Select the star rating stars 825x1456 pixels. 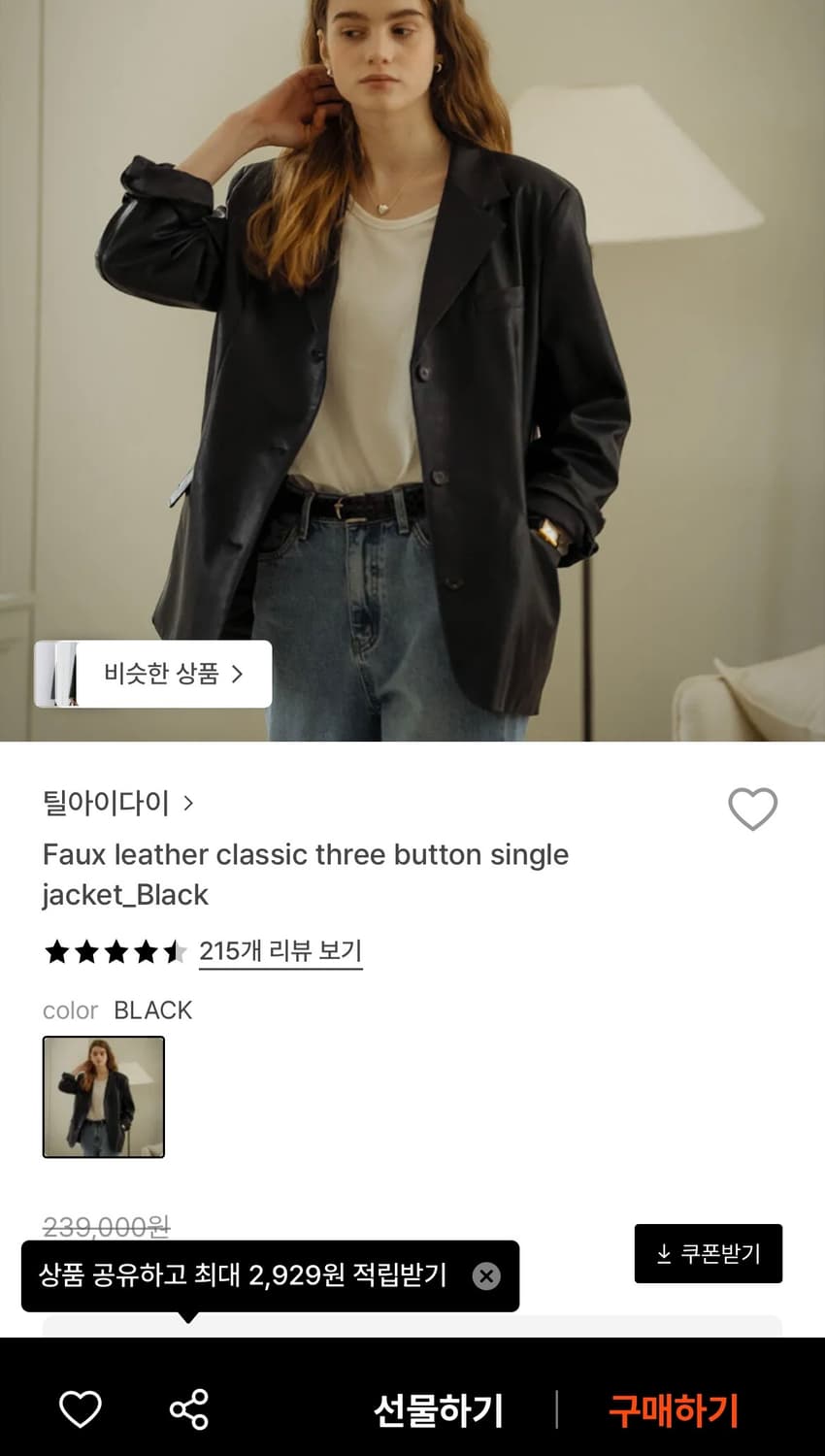point(115,952)
